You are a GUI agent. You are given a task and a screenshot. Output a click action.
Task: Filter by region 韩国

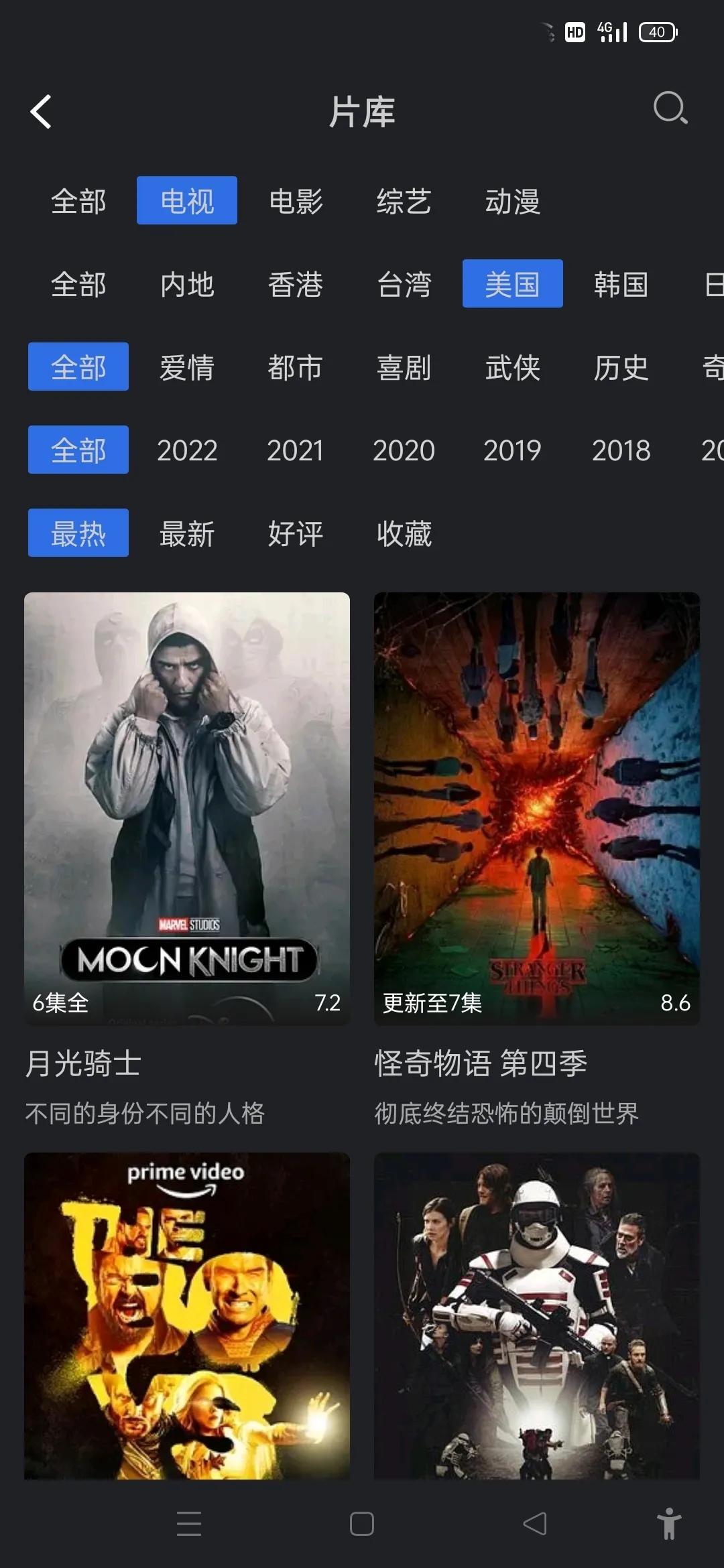(x=621, y=284)
